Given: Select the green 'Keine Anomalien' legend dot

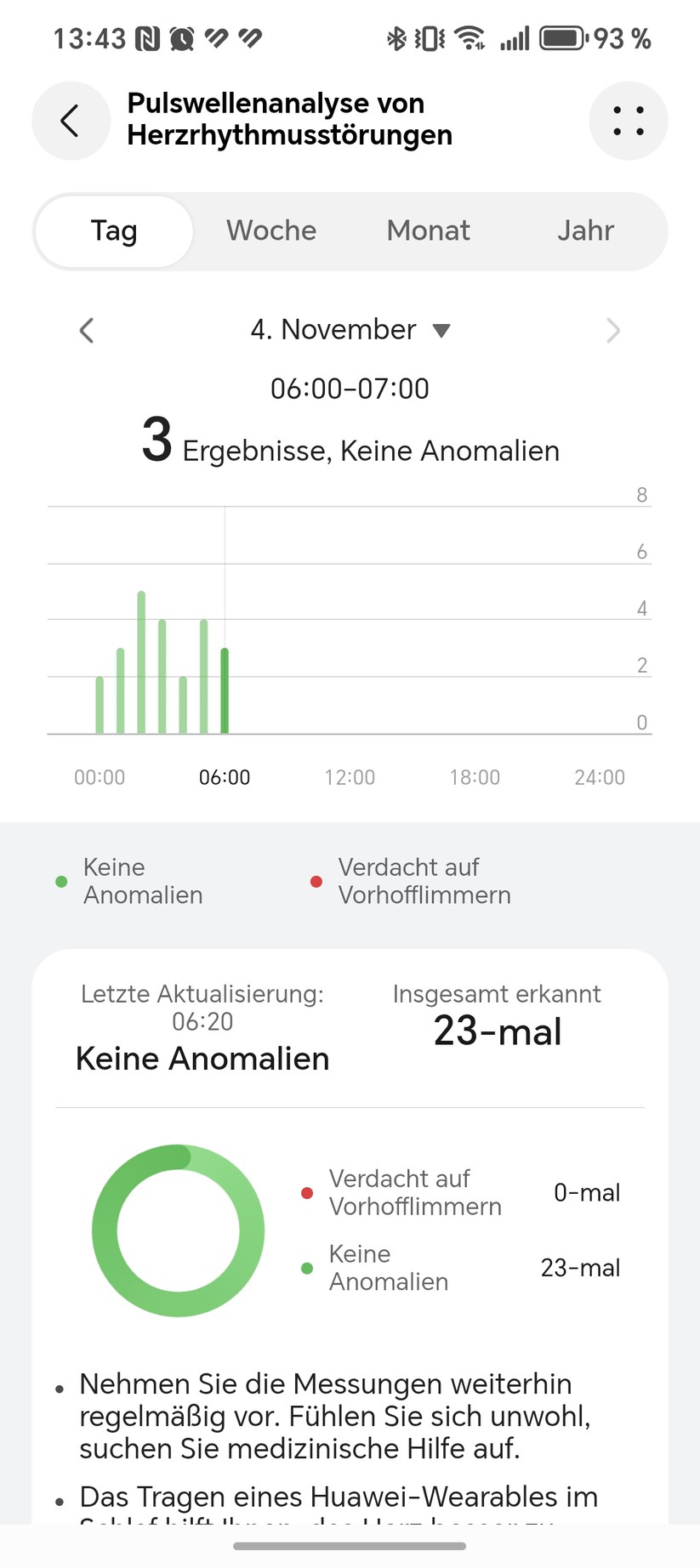Looking at the screenshot, I should click(60, 882).
